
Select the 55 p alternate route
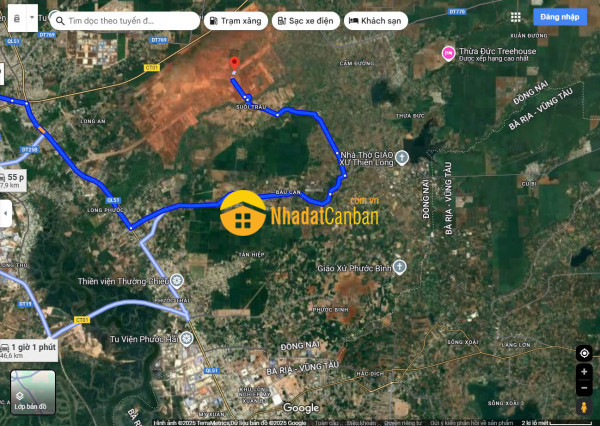[x=14, y=180]
